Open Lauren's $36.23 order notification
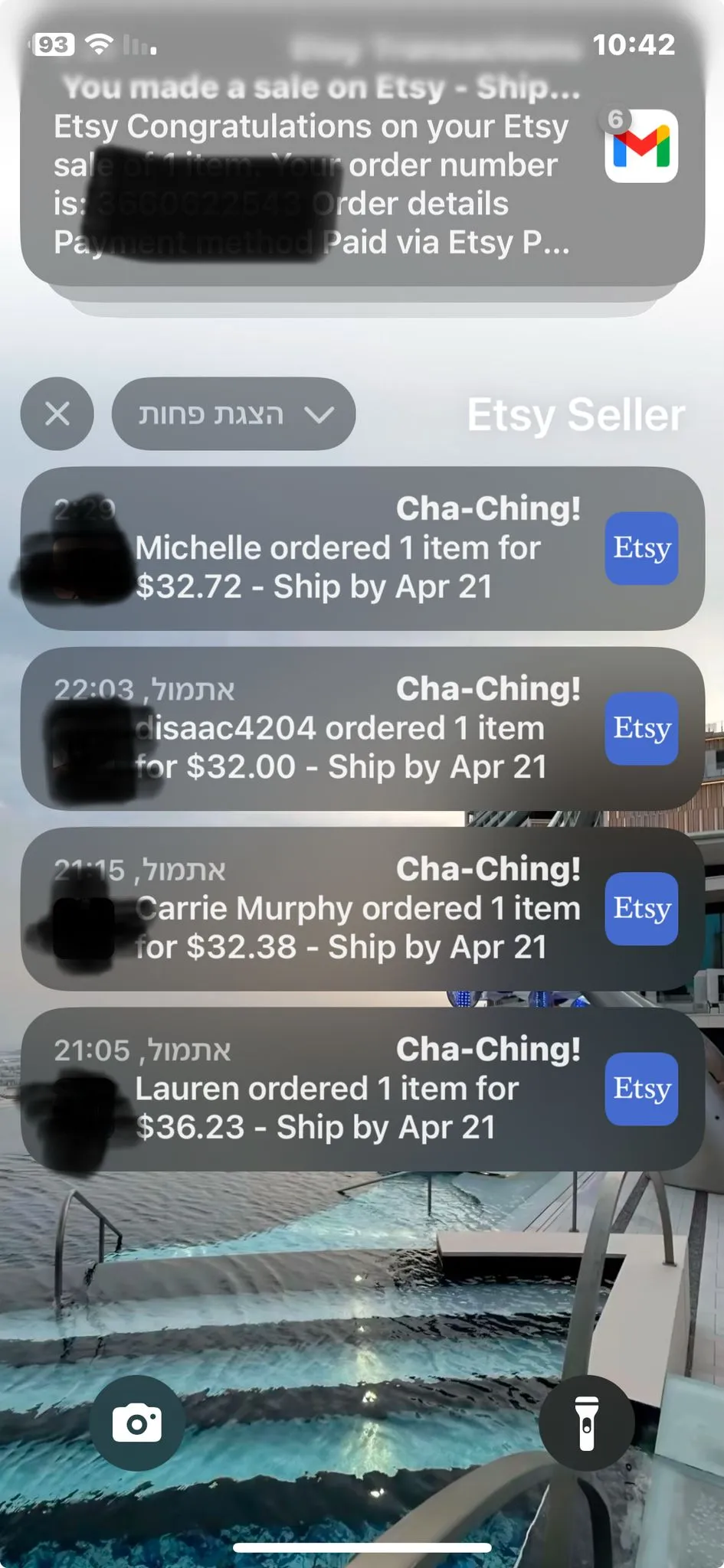Screen dimensions: 724x1568 [362, 1089]
